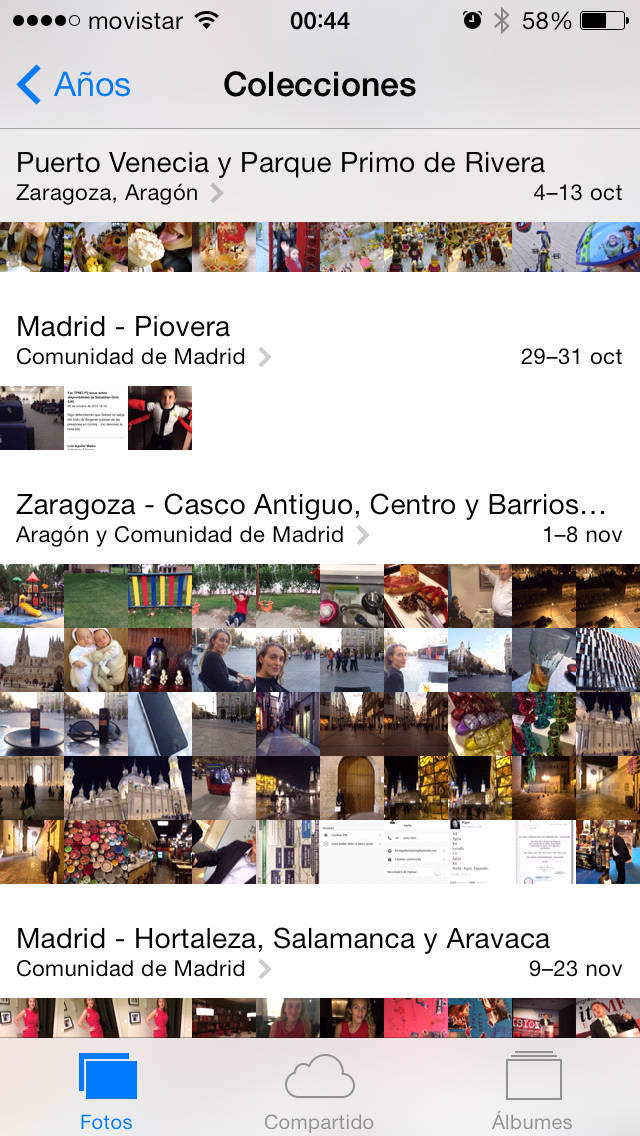Open the Madrid - Hortaleza collection photos
Screen dimensions: 640x1136
pyautogui.click(x=320, y=1017)
